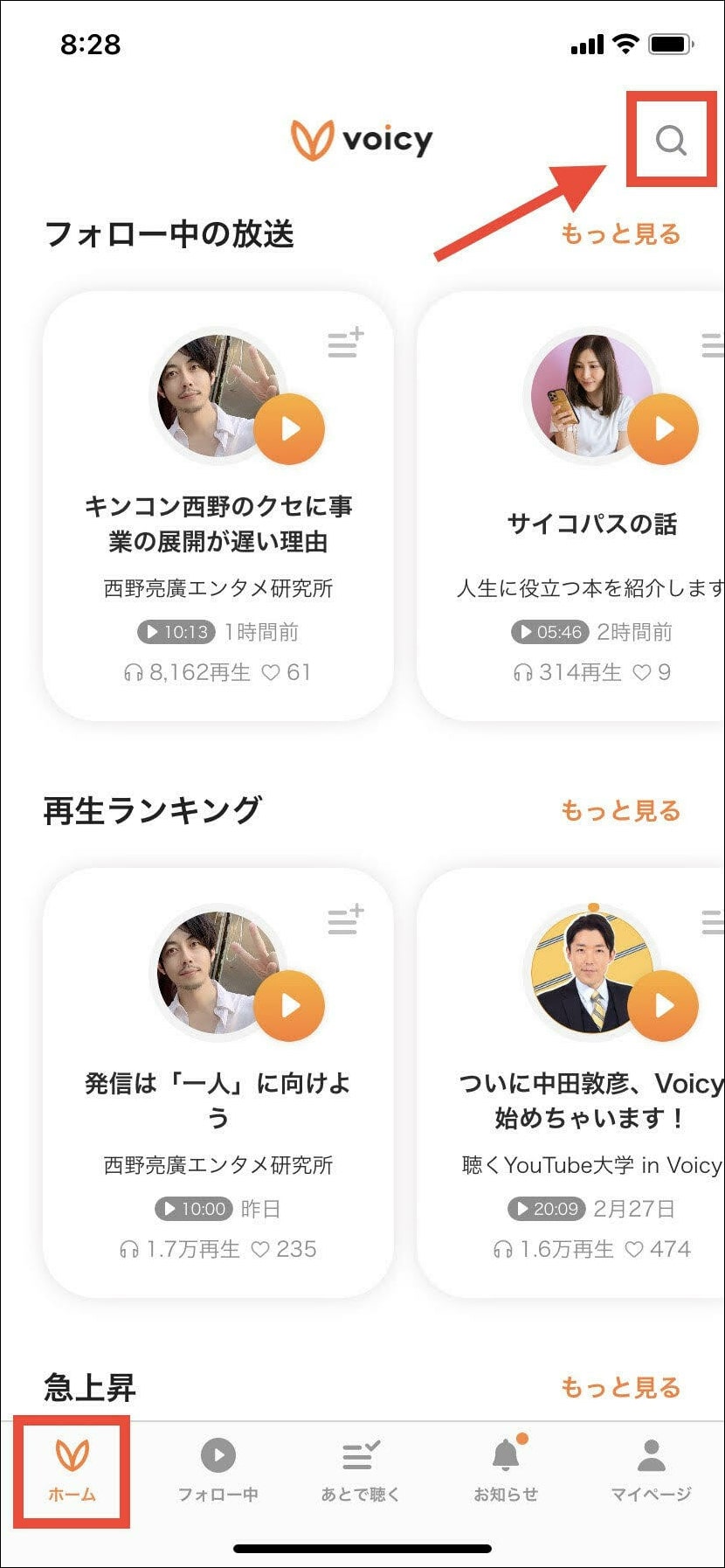Viewport: 725px width, 1568px height.
Task: Switch to the ホーム tab
Action: click(x=72, y=1471)
